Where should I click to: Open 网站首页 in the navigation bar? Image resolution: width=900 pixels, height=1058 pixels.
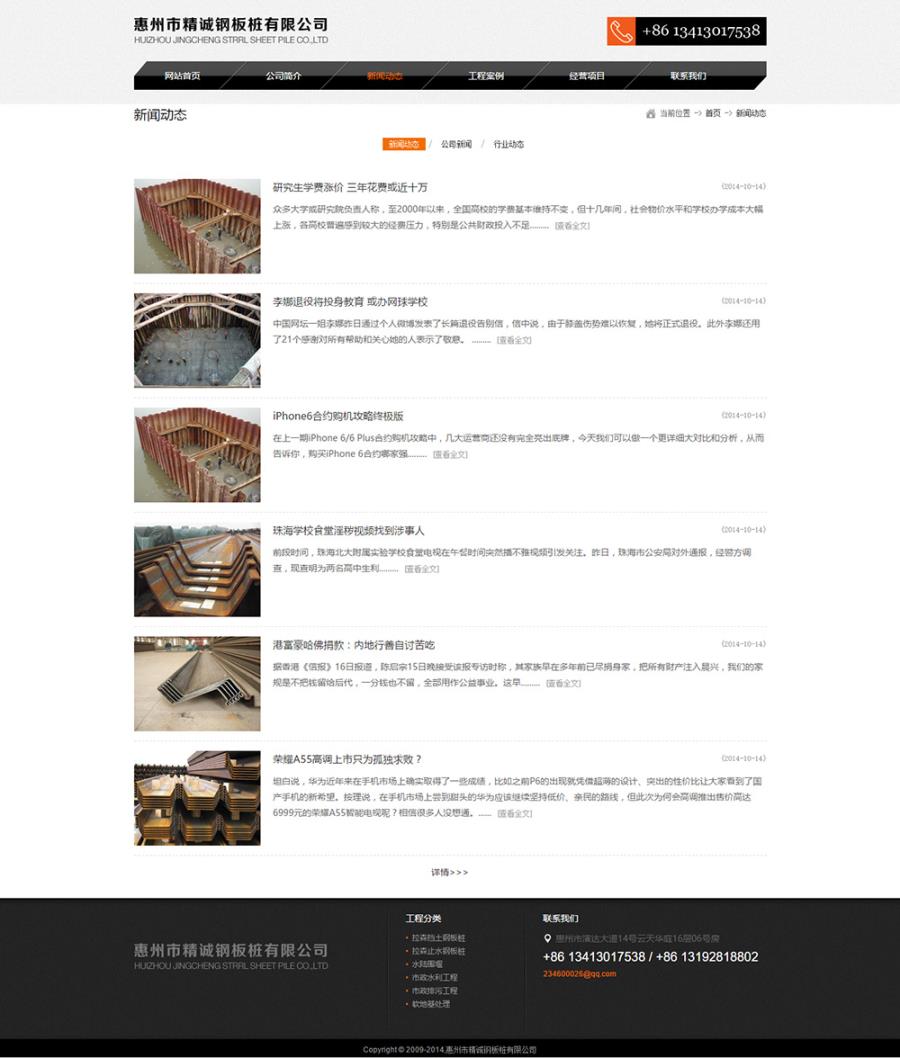[x=182, y=76]
